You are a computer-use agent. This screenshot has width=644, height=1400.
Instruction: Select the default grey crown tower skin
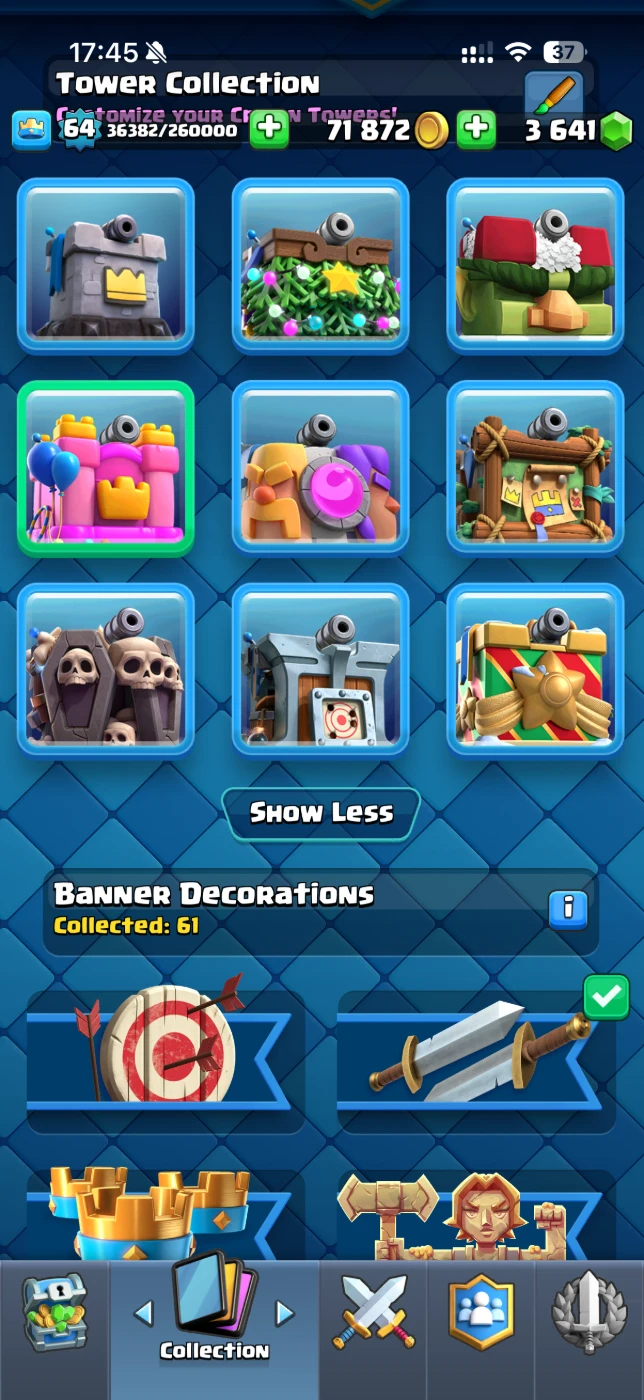(x=106, y=265)
